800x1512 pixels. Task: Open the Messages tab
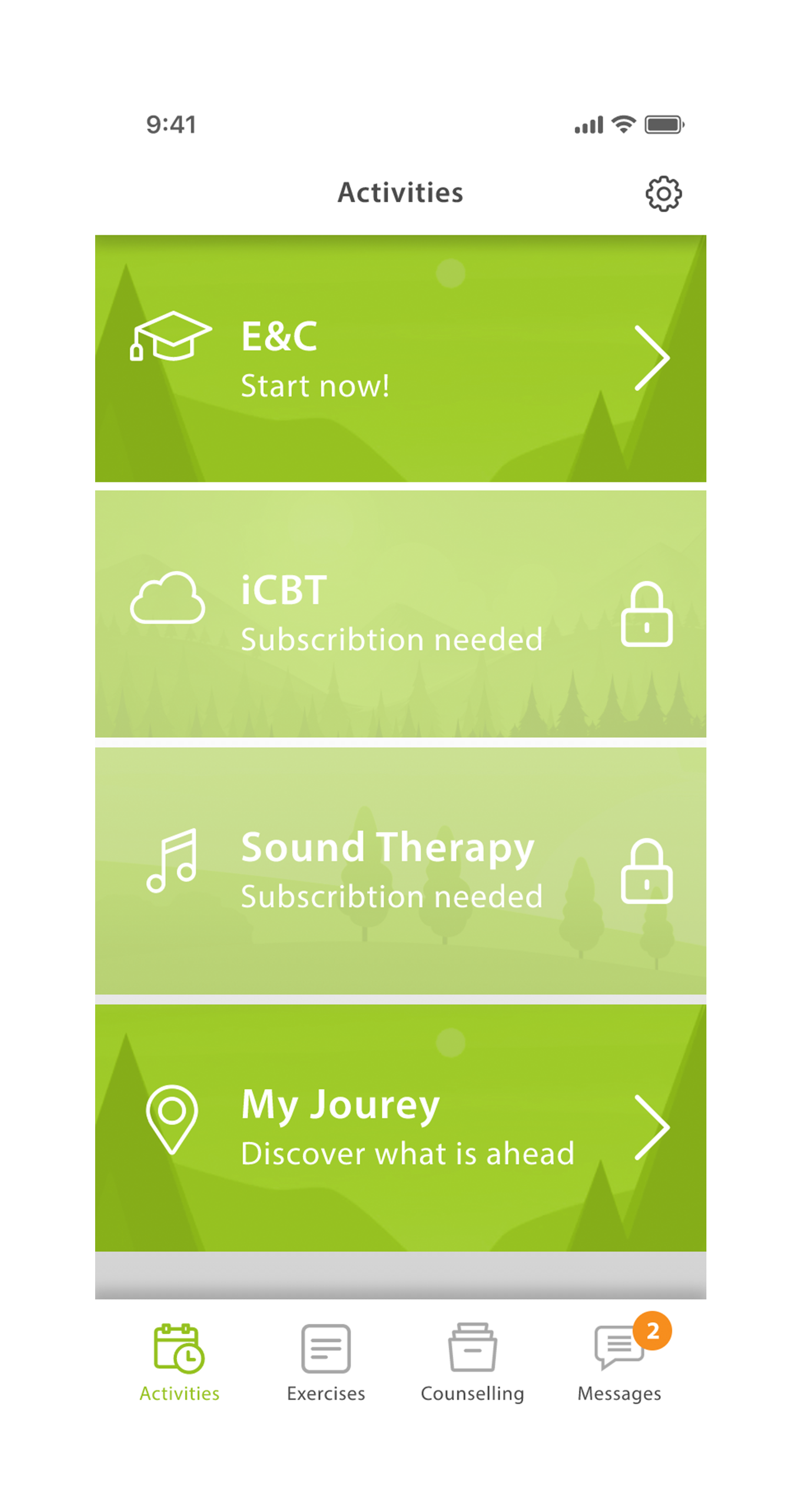[619, 1362]
